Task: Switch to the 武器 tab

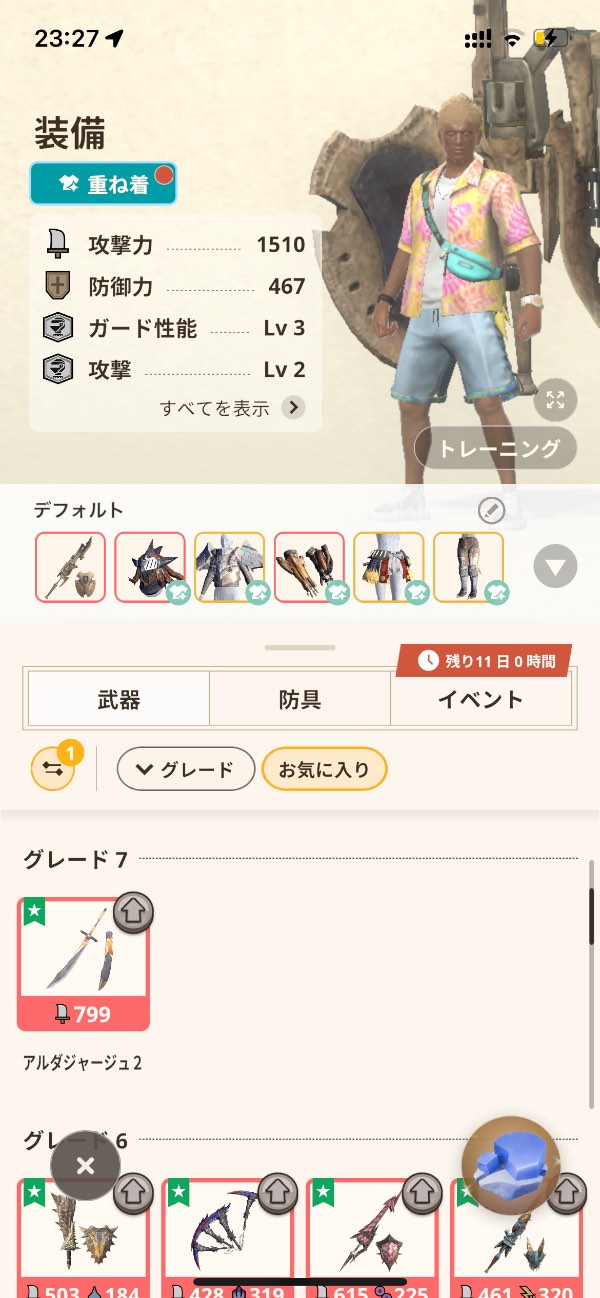Action: (118, 699)
